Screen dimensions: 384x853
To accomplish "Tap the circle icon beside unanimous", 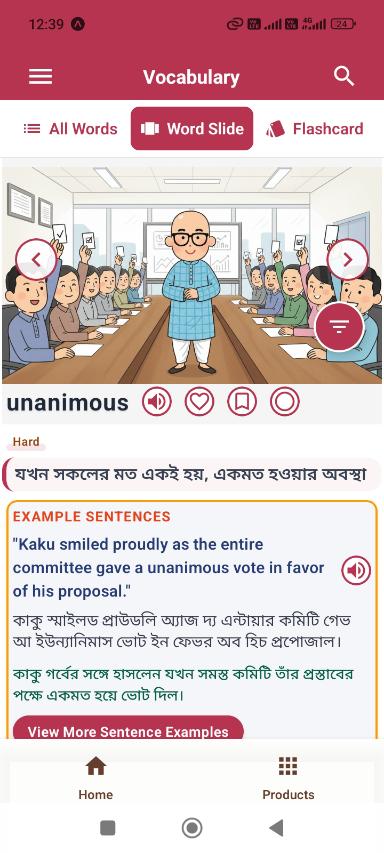I will click(284, 402).
